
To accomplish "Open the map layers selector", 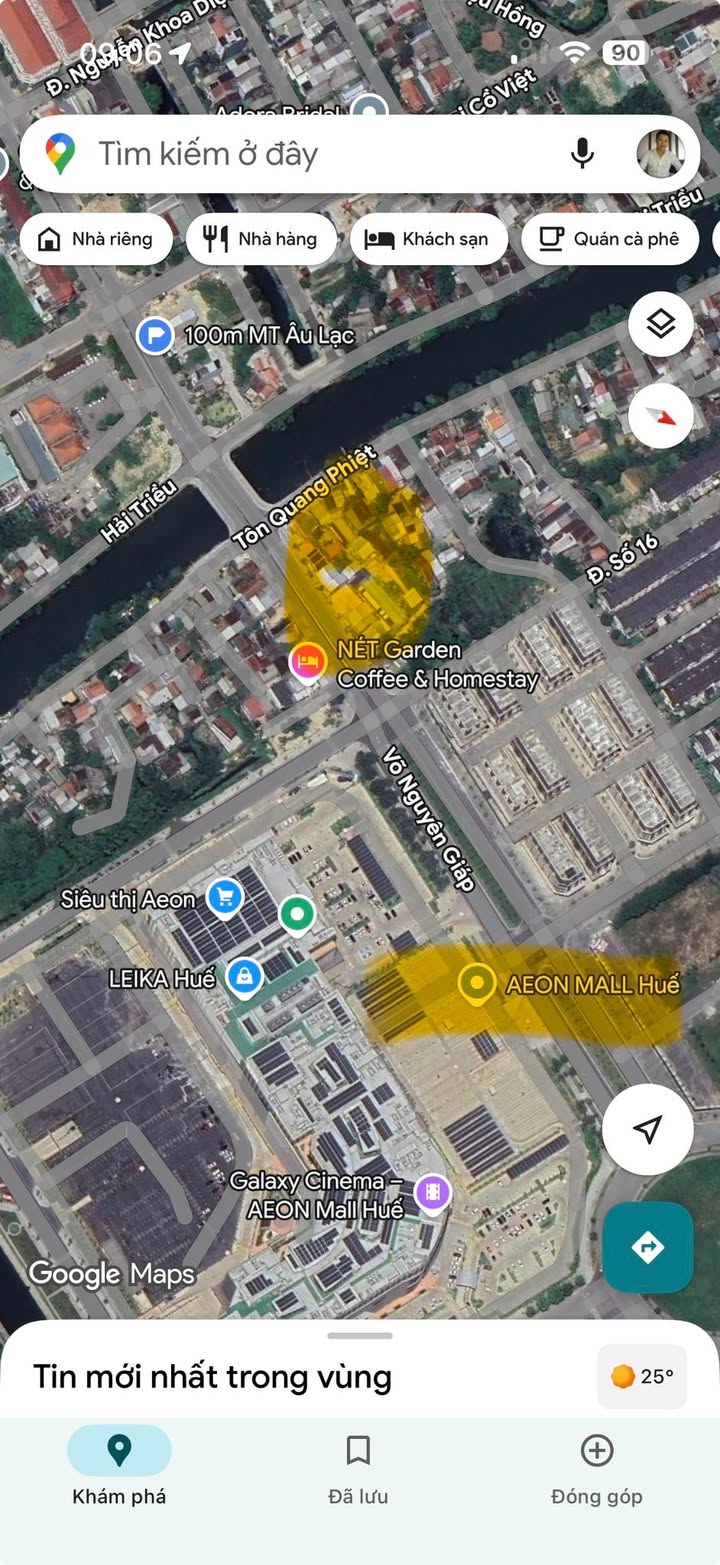I will click(x=661, y=324).
